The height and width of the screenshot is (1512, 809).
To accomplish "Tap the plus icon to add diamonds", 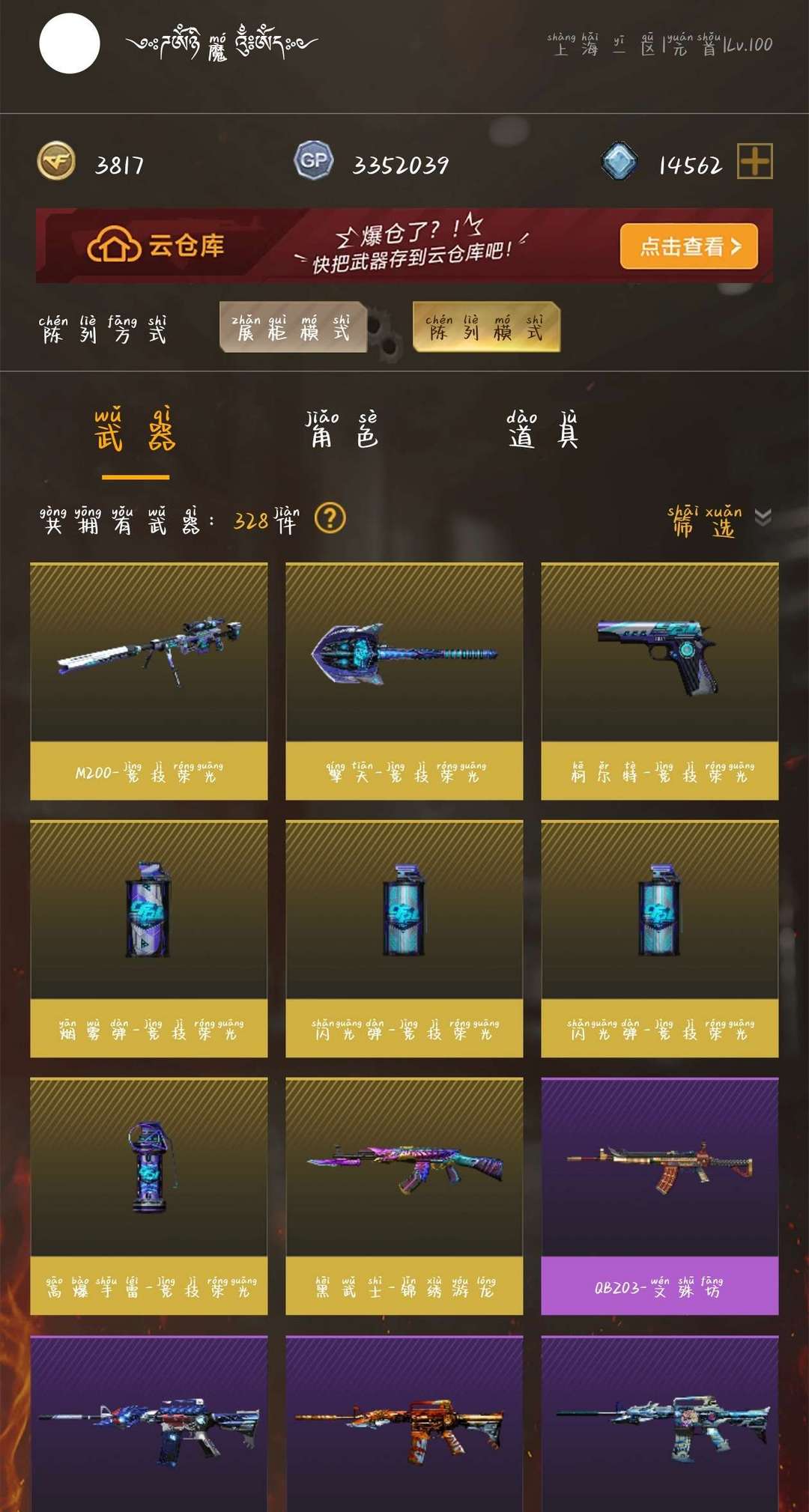I will pyautogui.click(x=754, y=161).
